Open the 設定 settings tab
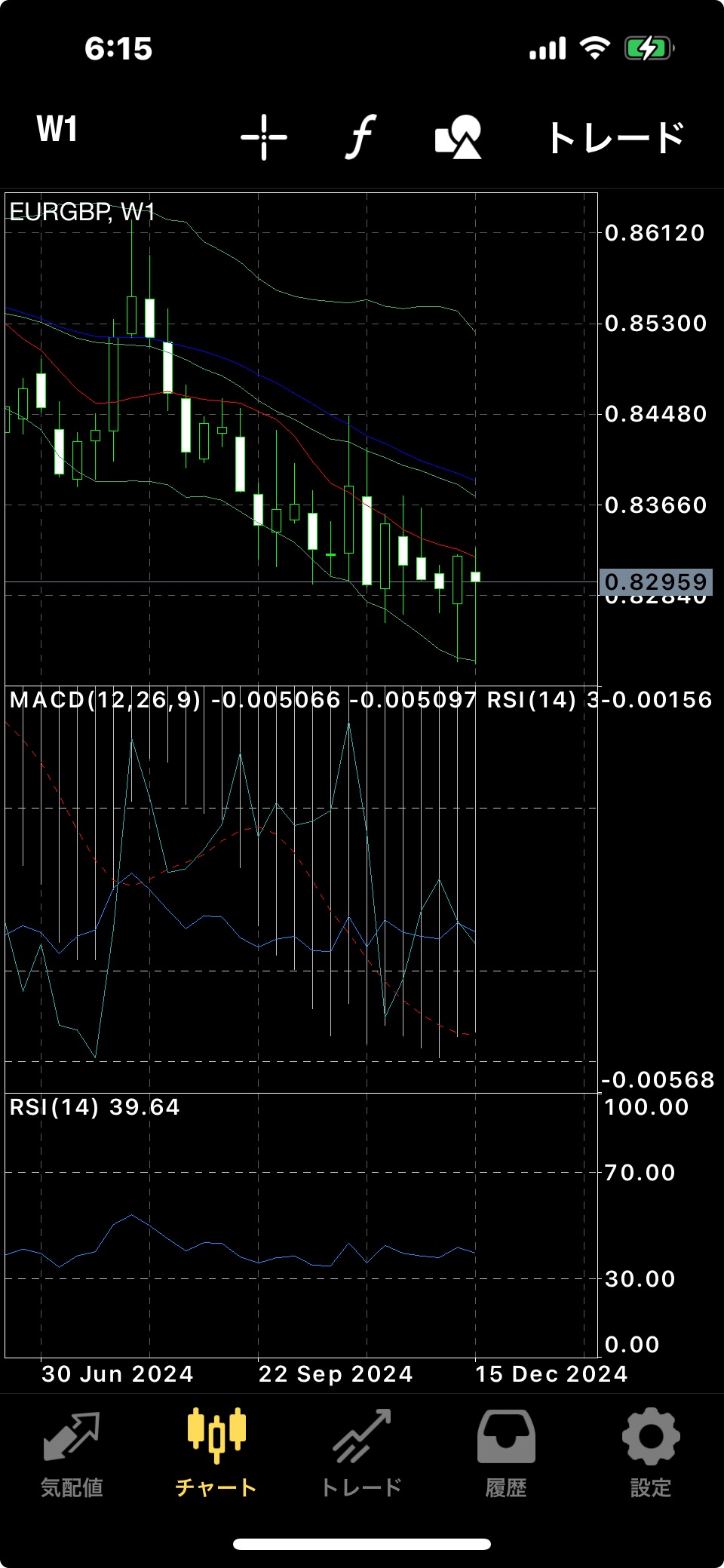724x1568 pixels. click(651, 1455)
